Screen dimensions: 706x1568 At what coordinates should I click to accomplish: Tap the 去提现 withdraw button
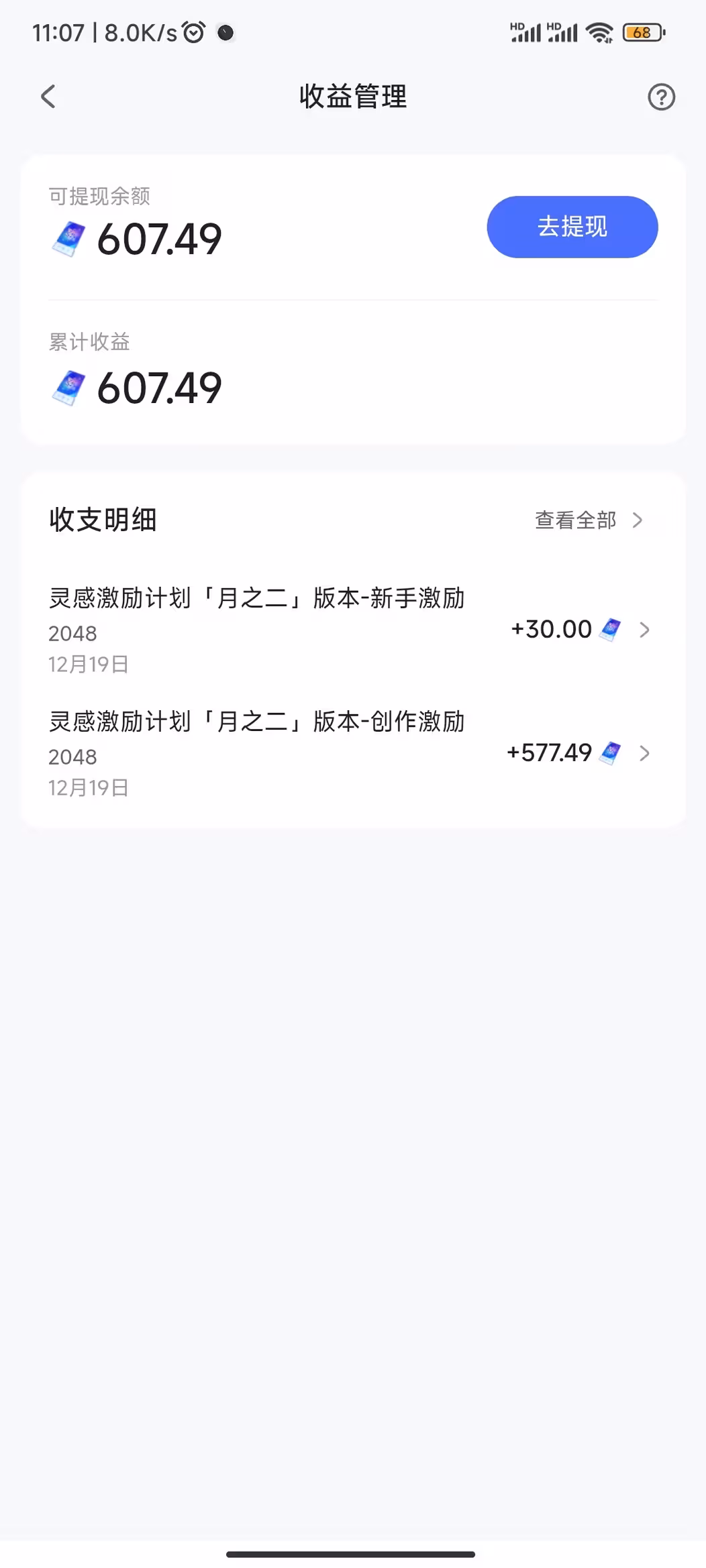coord(572,227)
